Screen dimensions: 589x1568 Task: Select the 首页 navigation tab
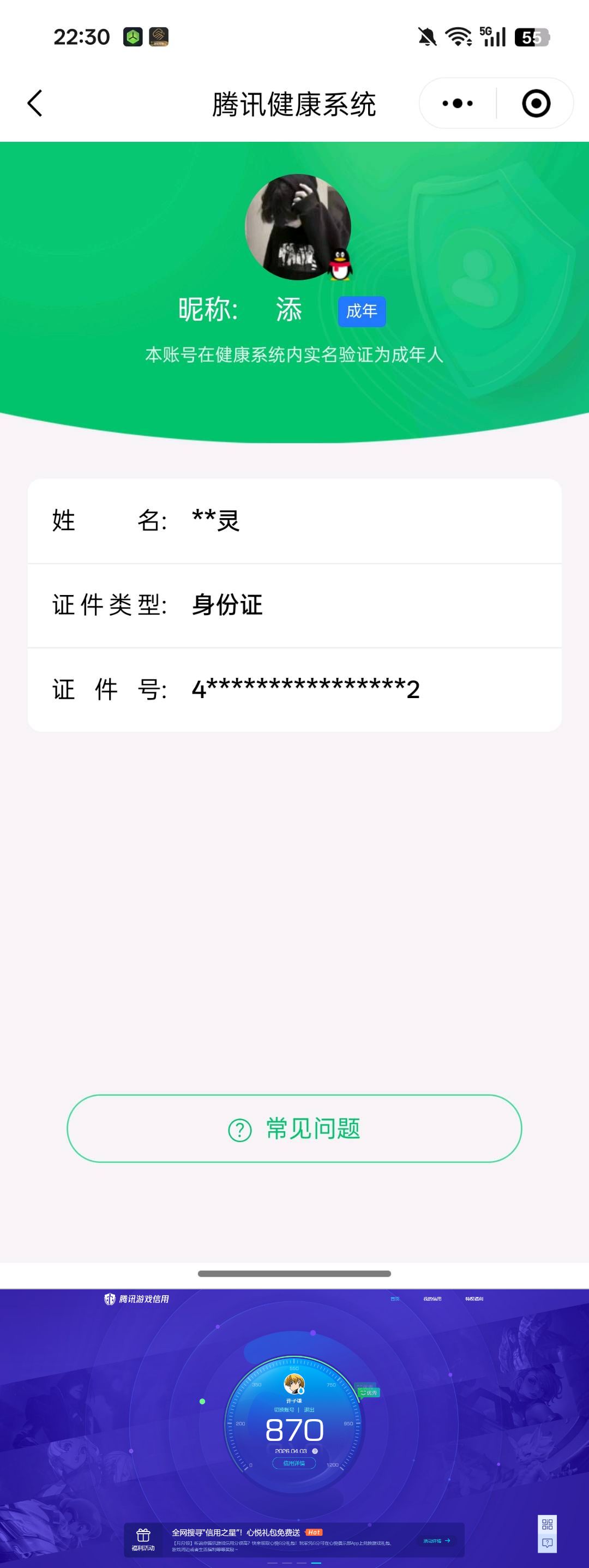[x=394, y=1299]
